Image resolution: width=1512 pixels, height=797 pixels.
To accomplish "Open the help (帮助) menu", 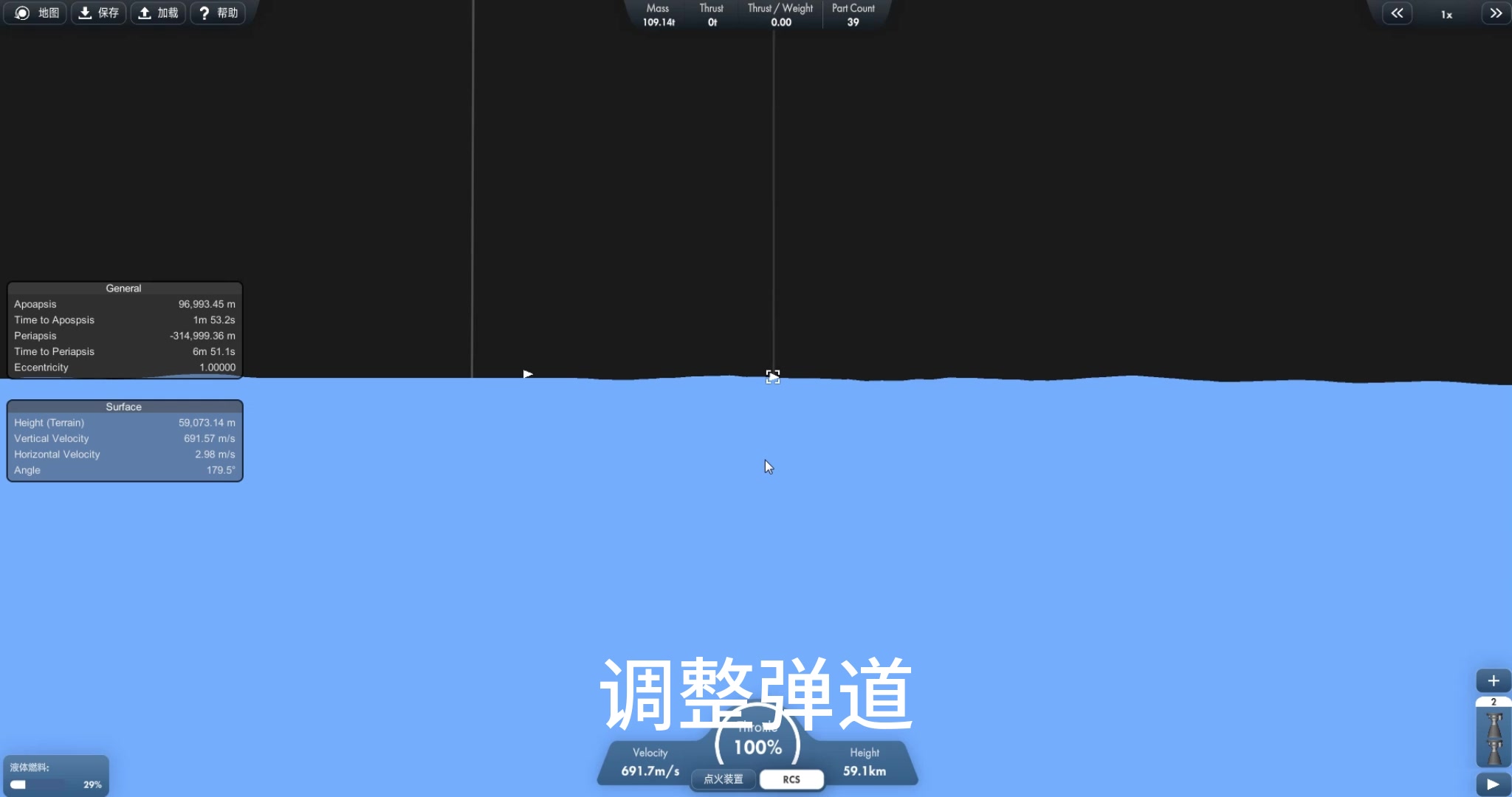I will coord(219,13).
